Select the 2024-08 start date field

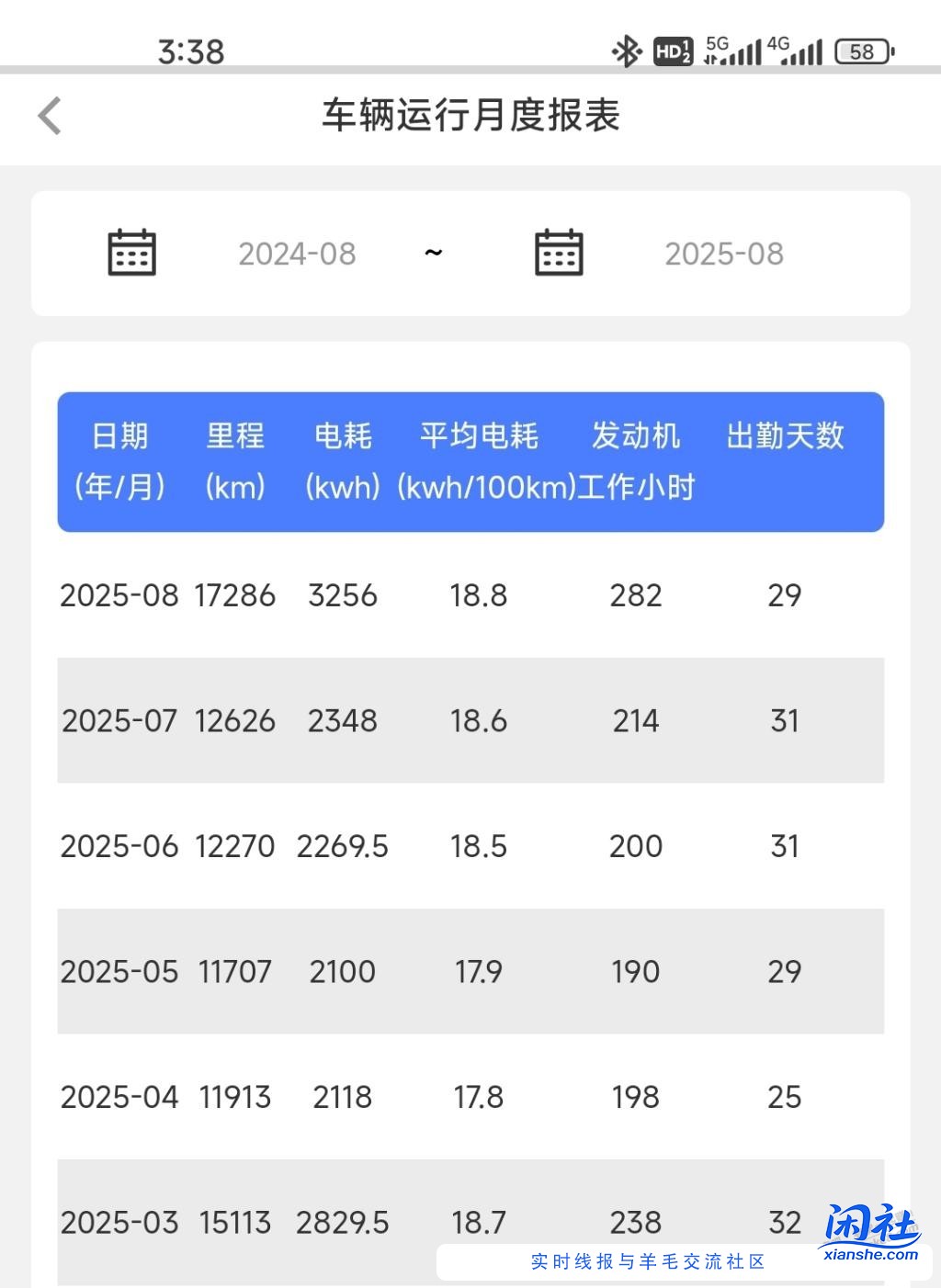click(x=298, y=254)
